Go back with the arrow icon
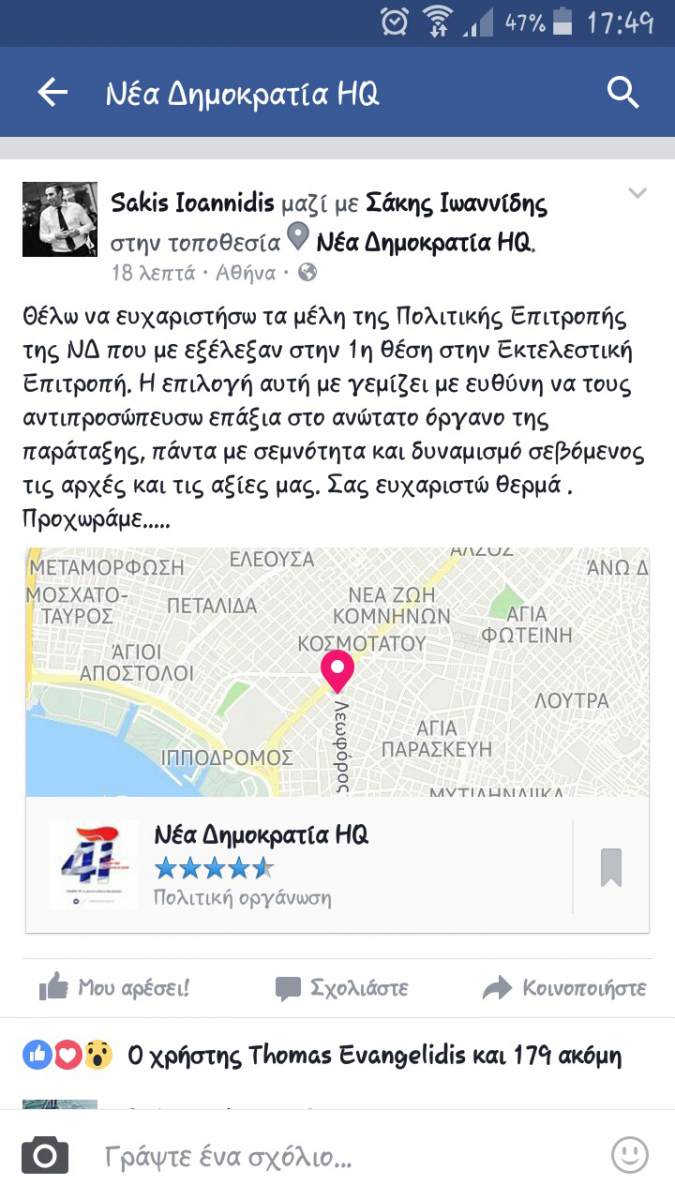Screen dimensions: 675x1200 pos(52,94)
